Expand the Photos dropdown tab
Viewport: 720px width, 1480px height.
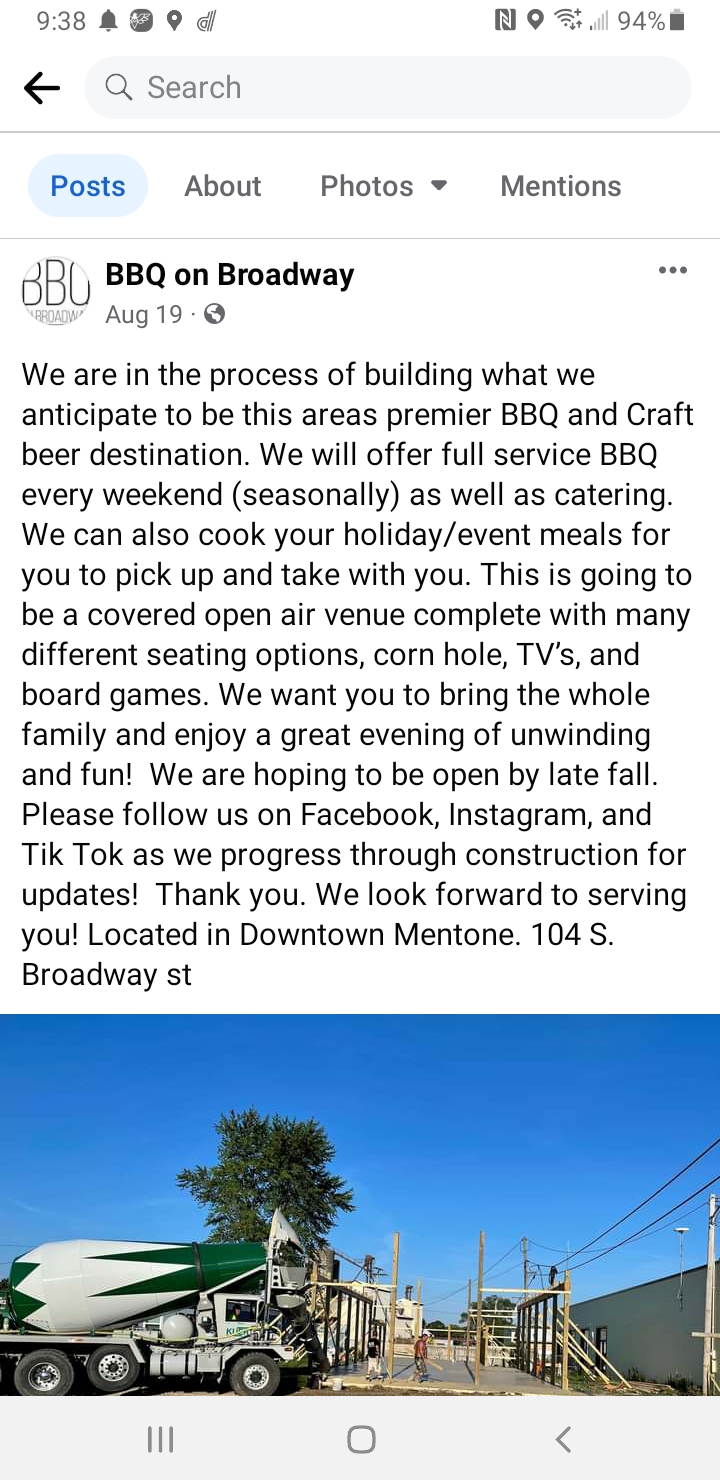tap(383, 186)
